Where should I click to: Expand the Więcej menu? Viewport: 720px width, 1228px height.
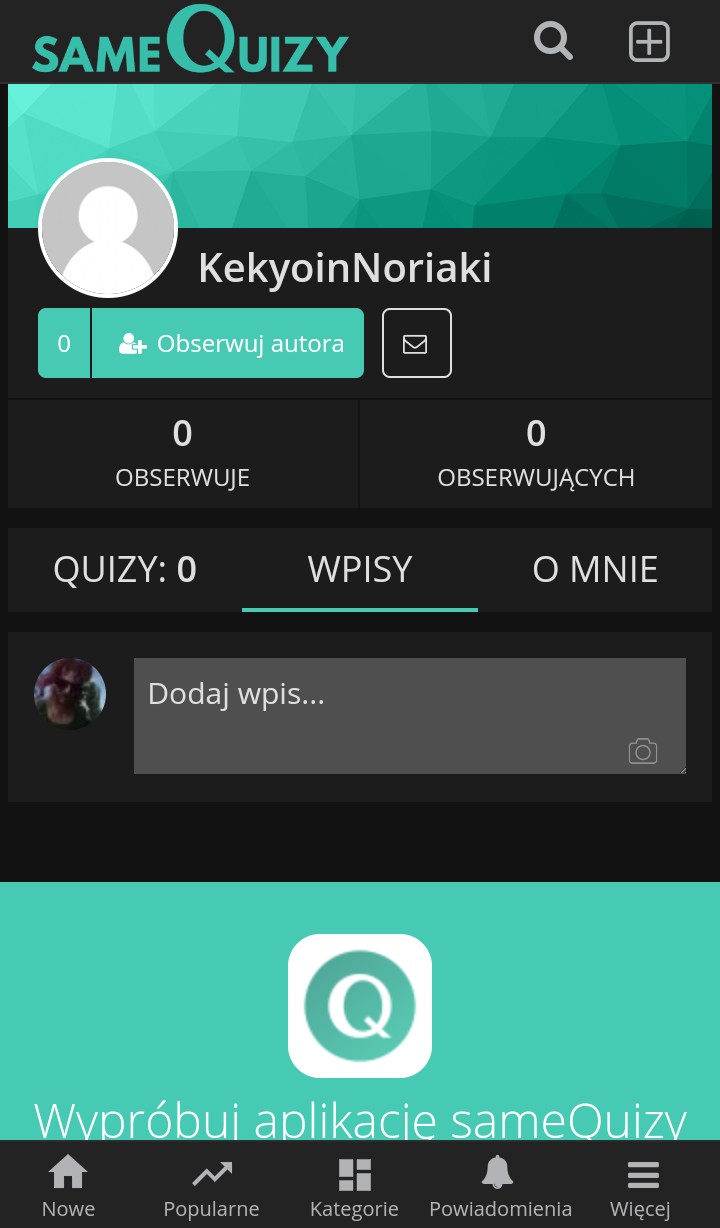coord(641,1186)
